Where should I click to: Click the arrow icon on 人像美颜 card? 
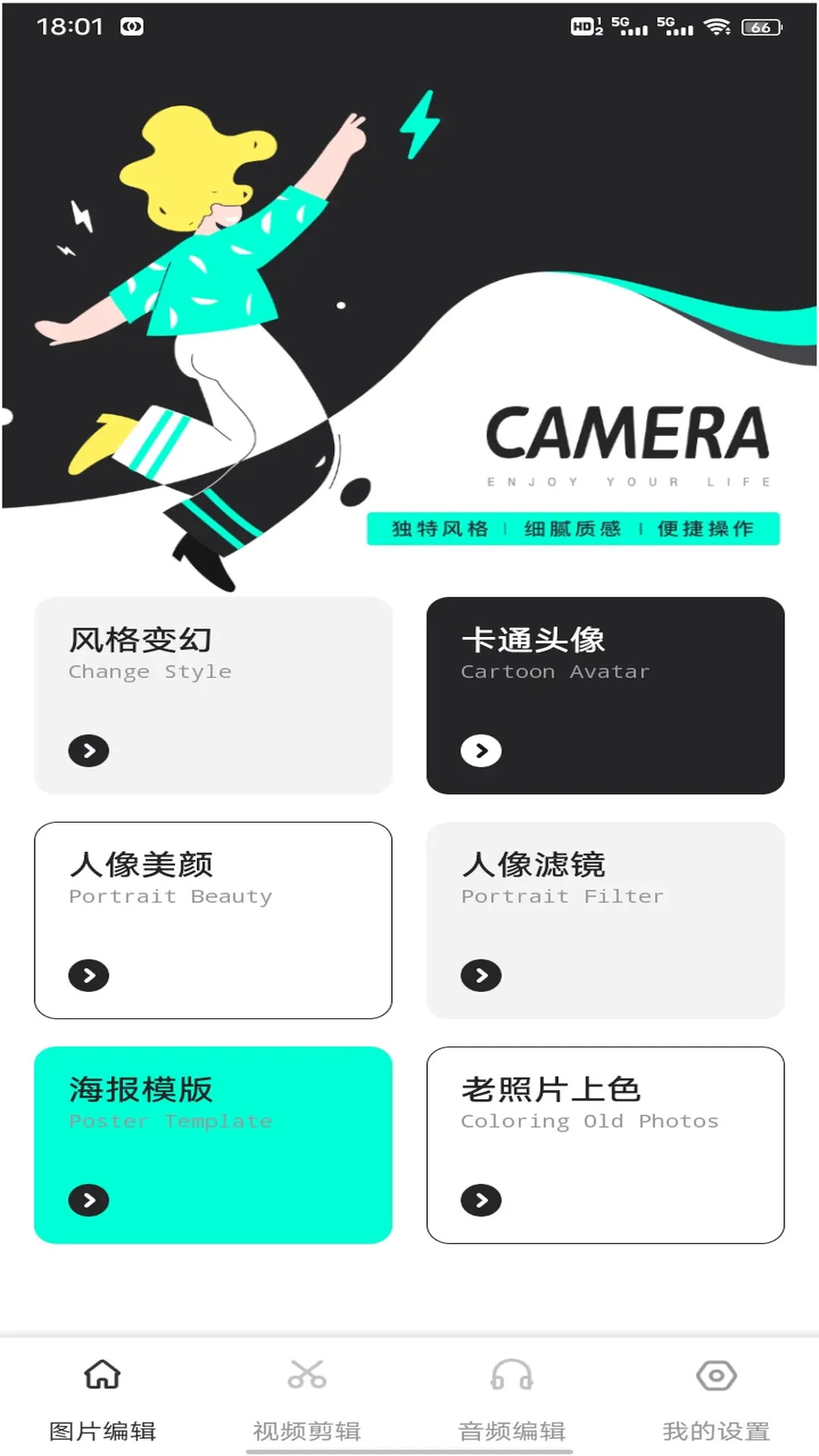(x=89, y=976)
